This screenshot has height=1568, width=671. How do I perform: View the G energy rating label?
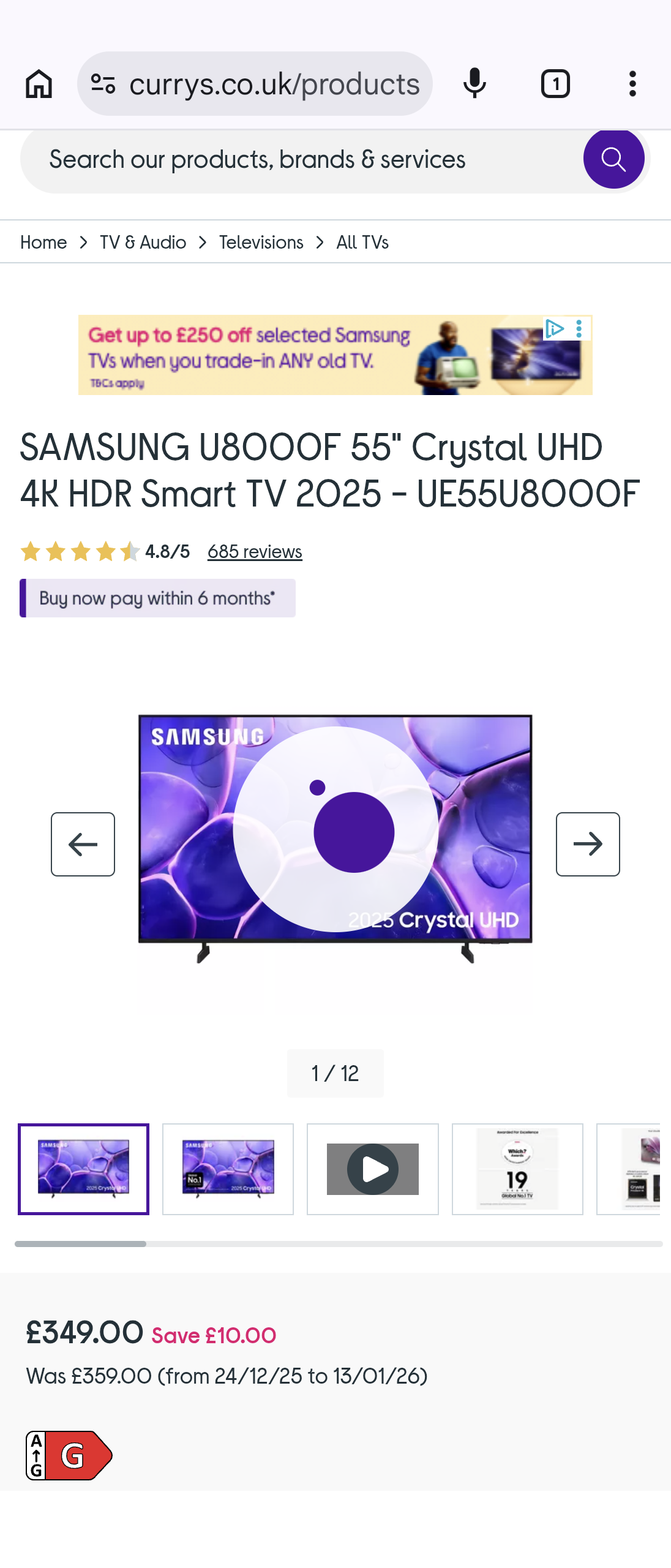pyautogui.click(x=69, y=1455)
